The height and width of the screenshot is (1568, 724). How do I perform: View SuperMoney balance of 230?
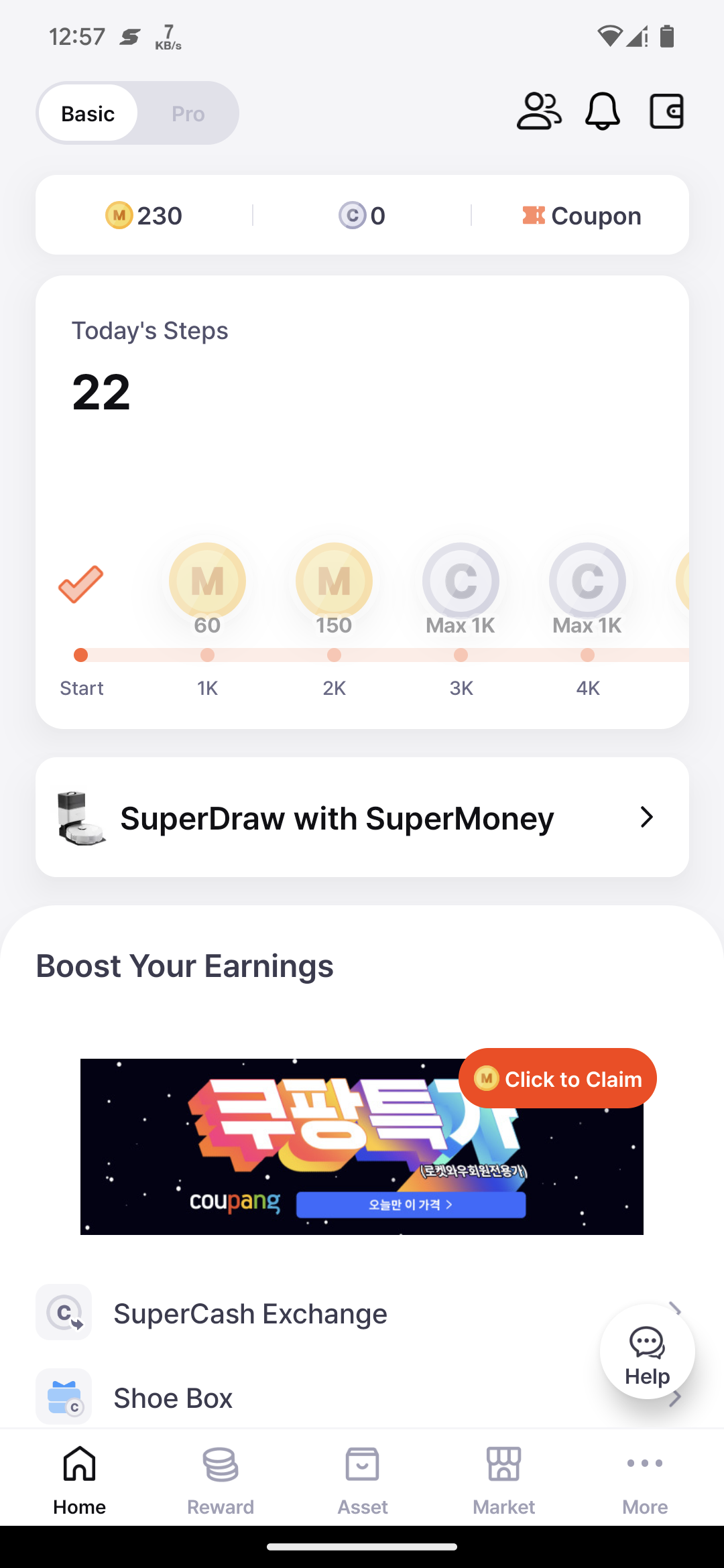[x=144, y=216]
